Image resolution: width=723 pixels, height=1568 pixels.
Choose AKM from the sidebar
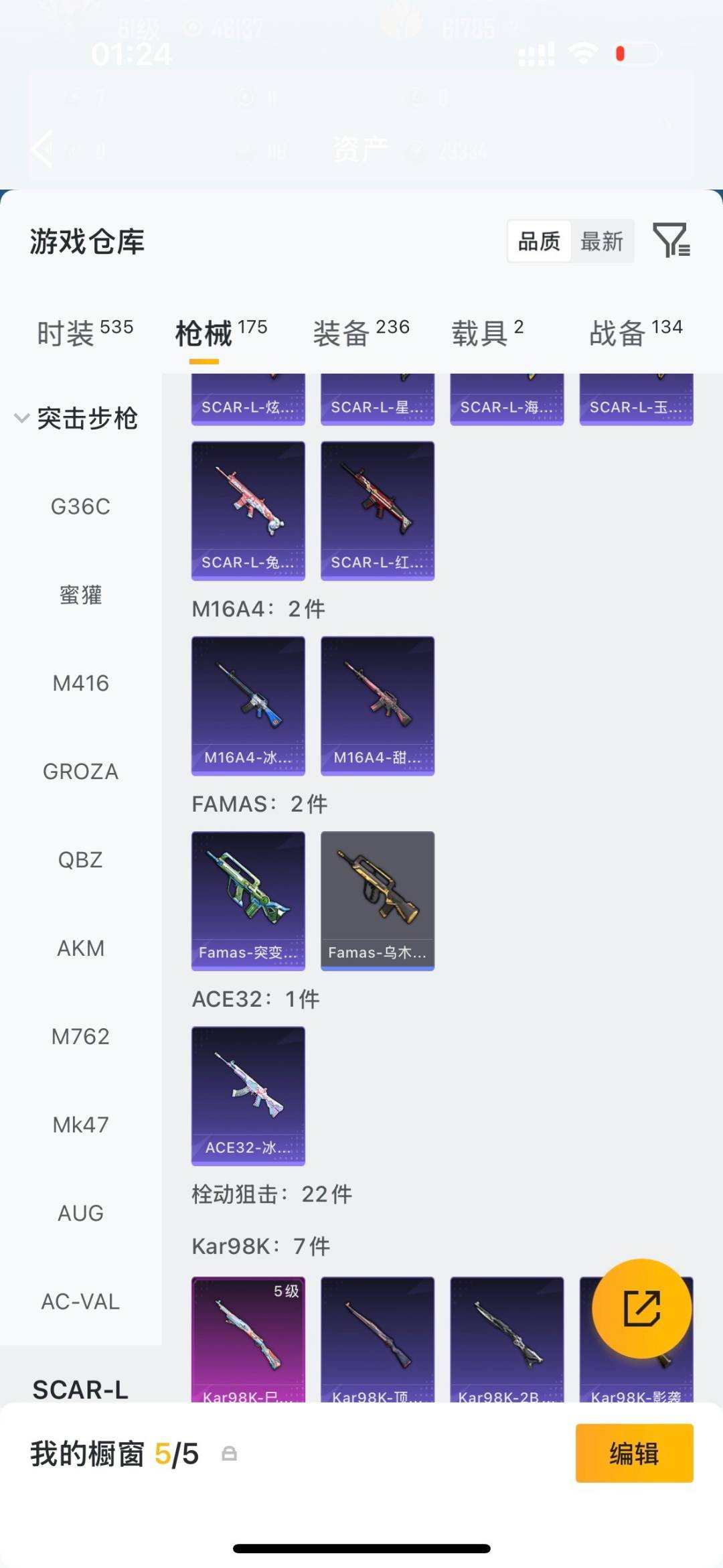pyautogui.click(x=80, y=948)
